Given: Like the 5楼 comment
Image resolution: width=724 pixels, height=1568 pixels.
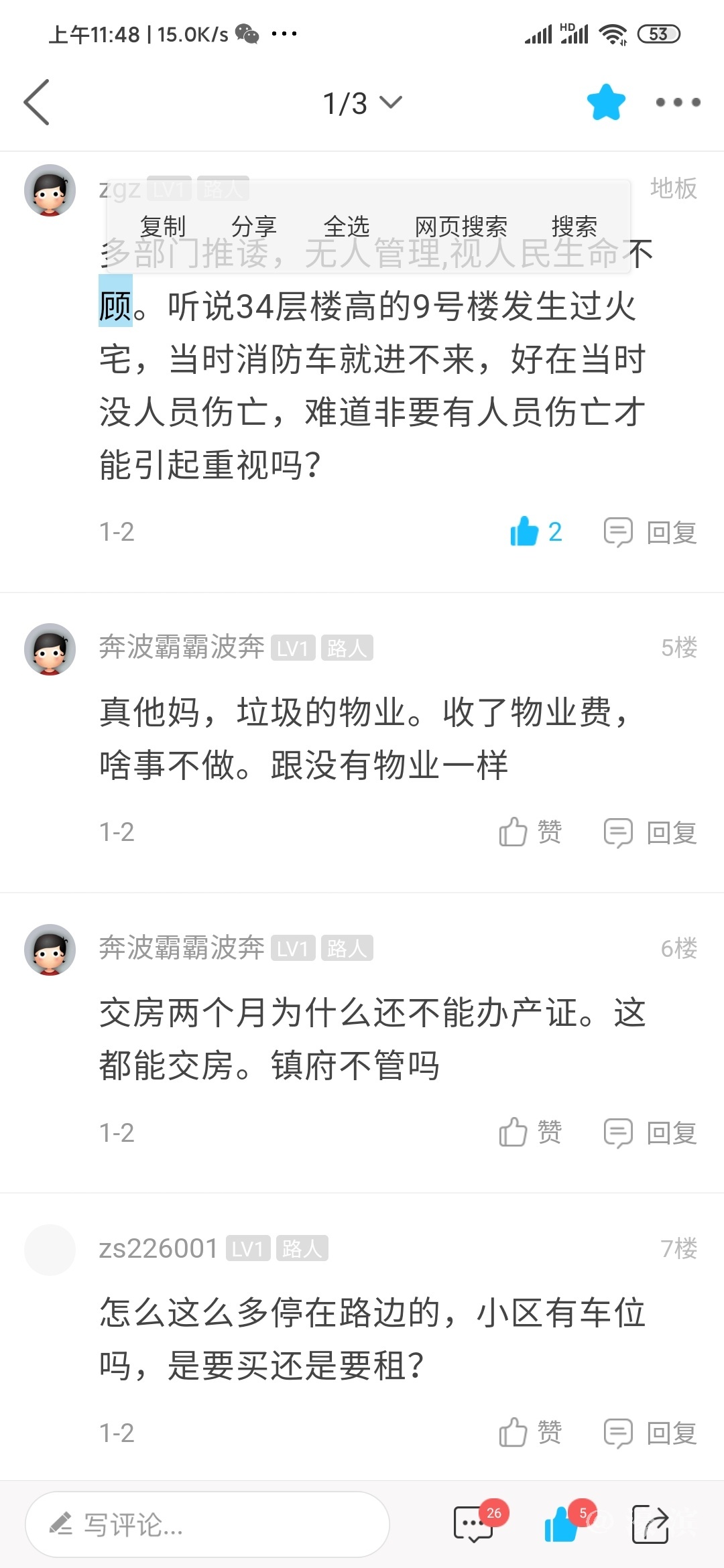Looking at the screenshot, I should 530,832.
